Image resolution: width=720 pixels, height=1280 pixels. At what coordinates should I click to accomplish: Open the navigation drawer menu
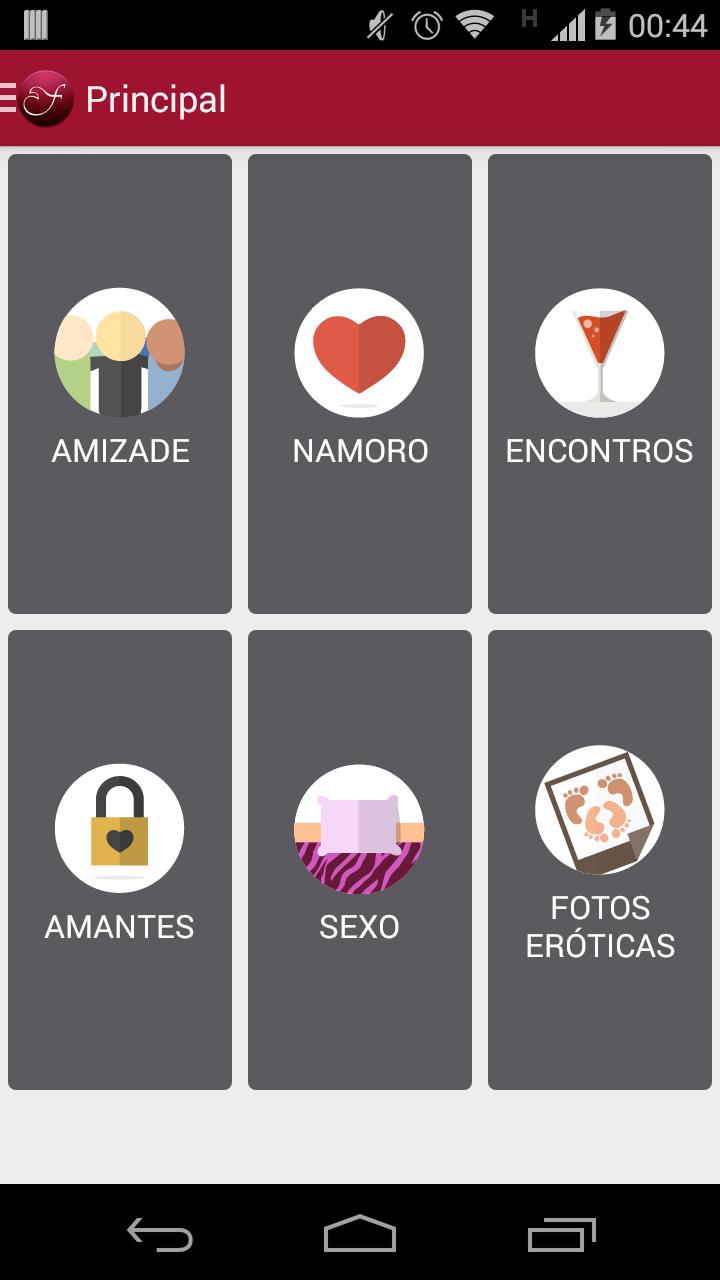tap(36, 99)
